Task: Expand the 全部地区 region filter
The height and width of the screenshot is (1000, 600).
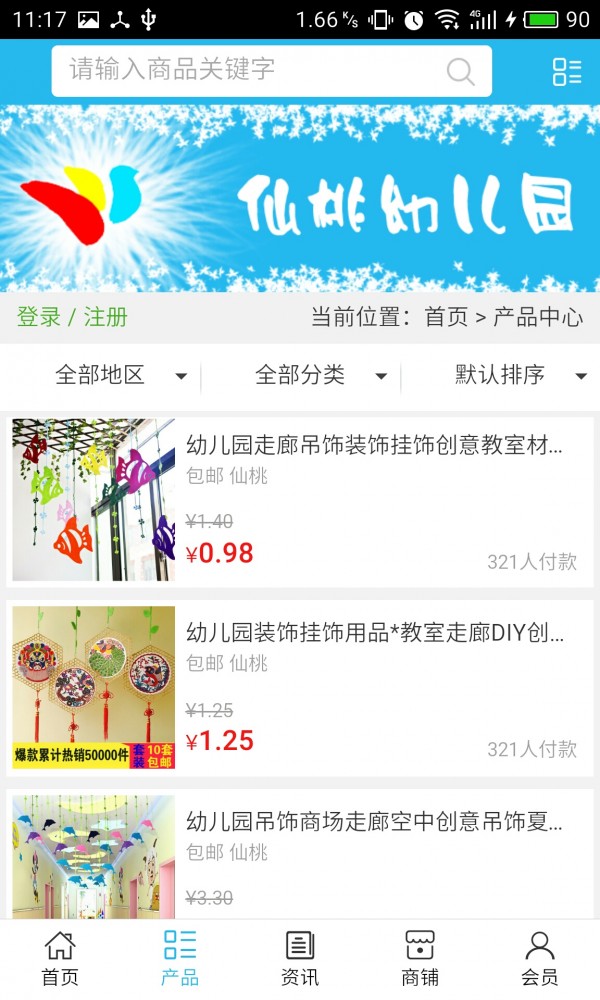Action: 120,376
